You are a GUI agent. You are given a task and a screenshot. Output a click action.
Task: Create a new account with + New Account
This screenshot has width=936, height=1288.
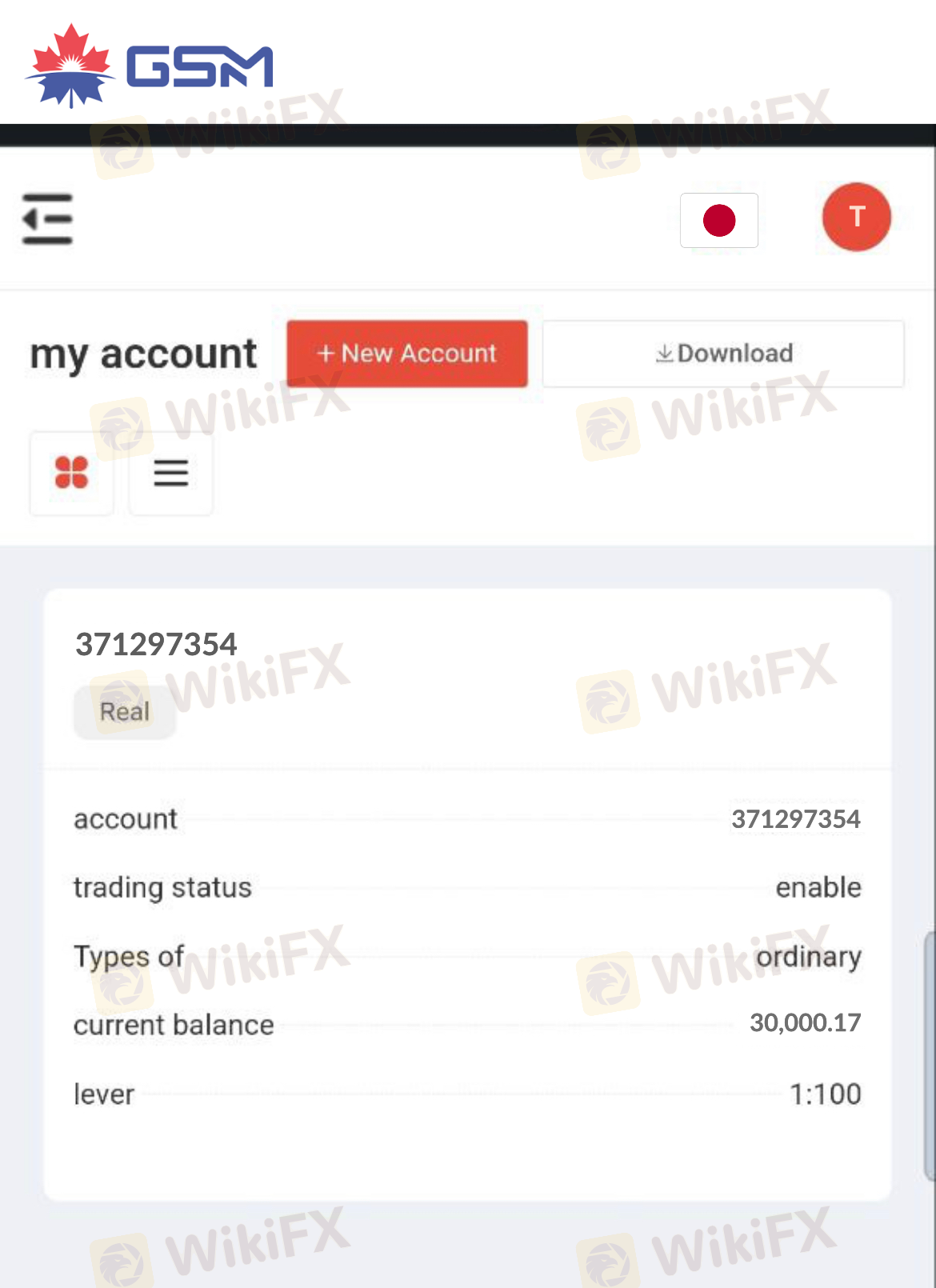pos(406,354)
